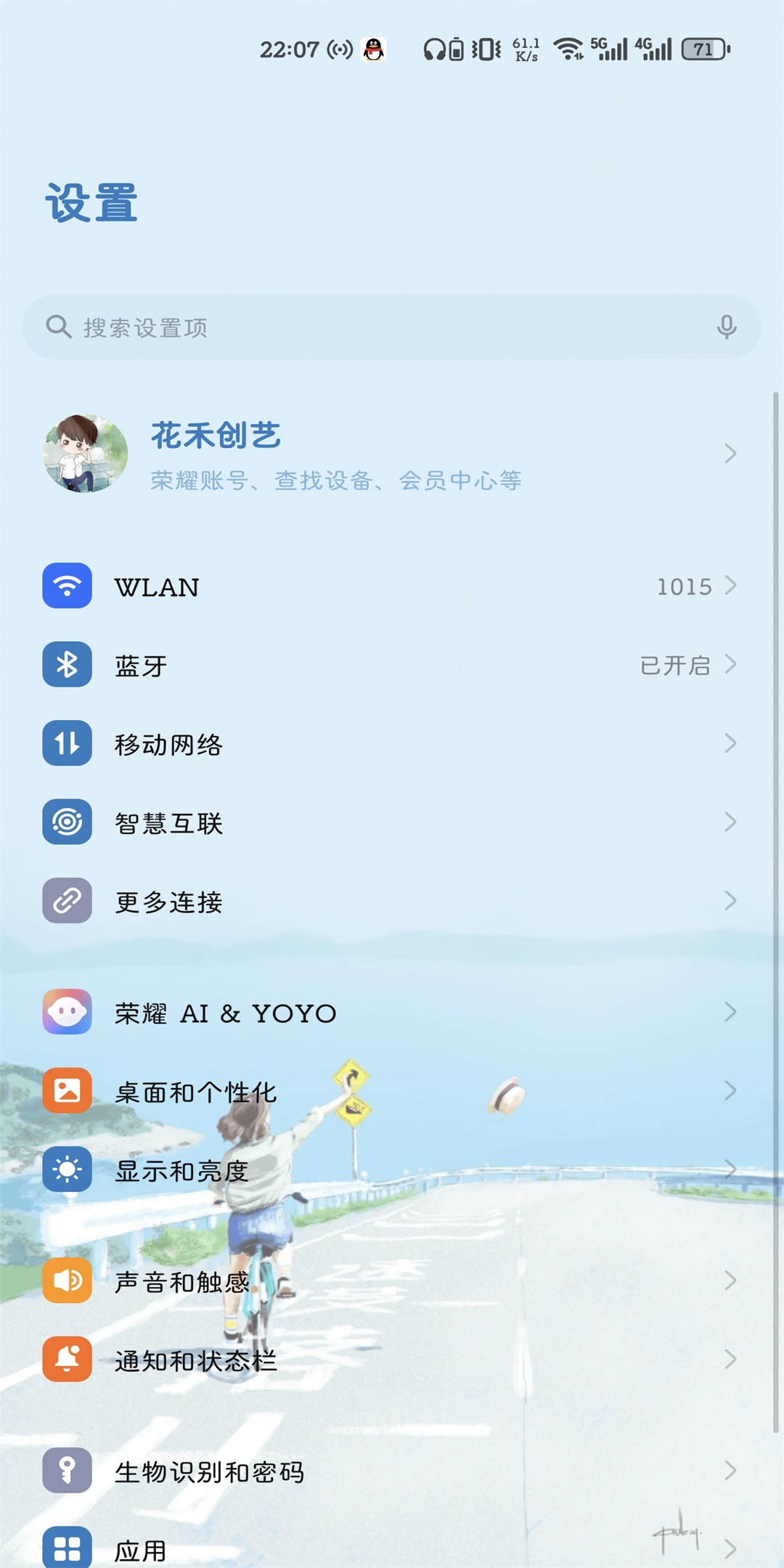Select 更多连接

pyautogui.click(x=392, y=901)
